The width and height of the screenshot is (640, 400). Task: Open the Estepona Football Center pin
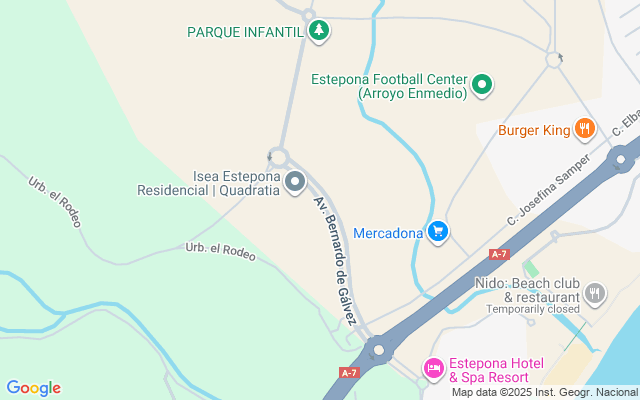point(482,85)
